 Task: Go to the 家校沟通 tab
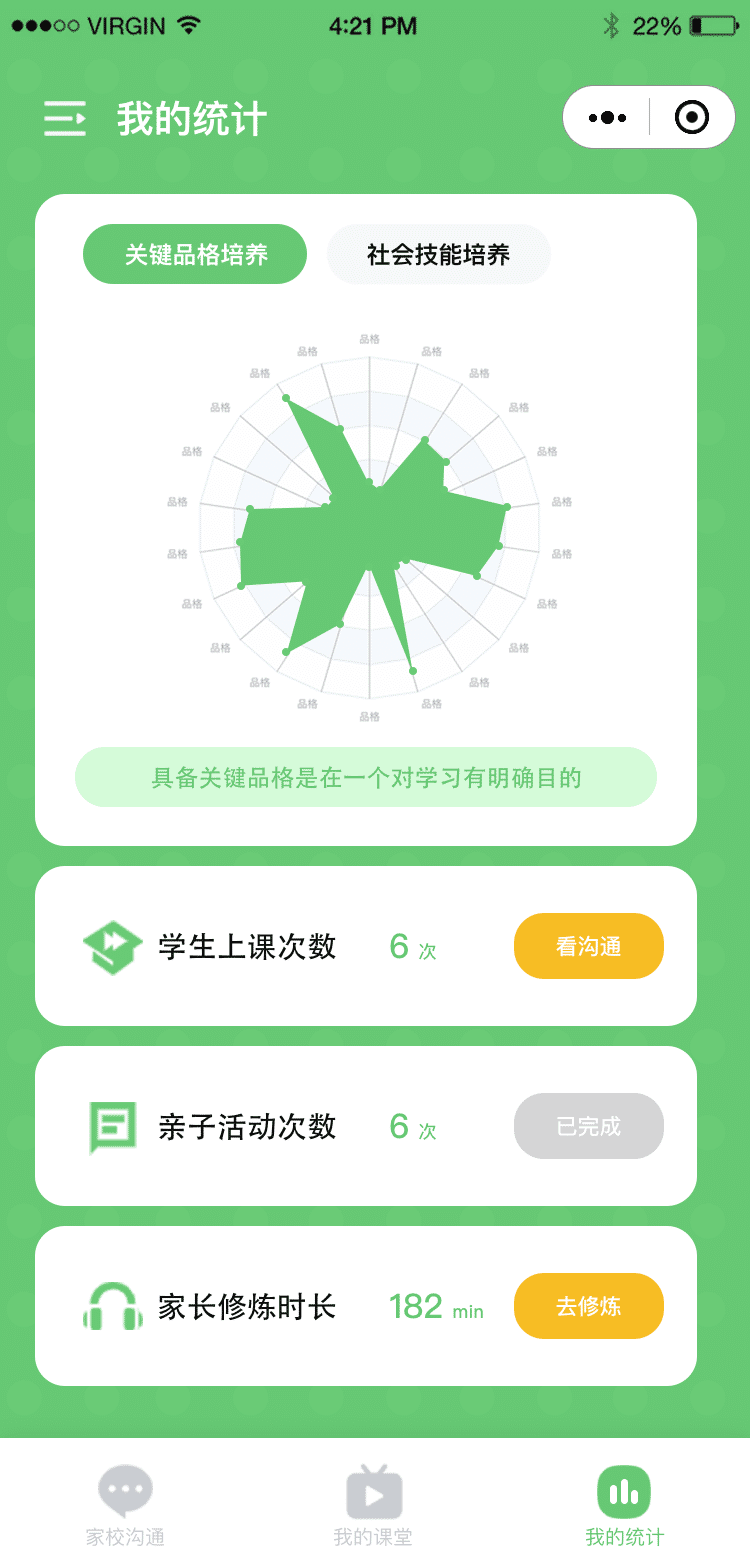click(125, 1505)
